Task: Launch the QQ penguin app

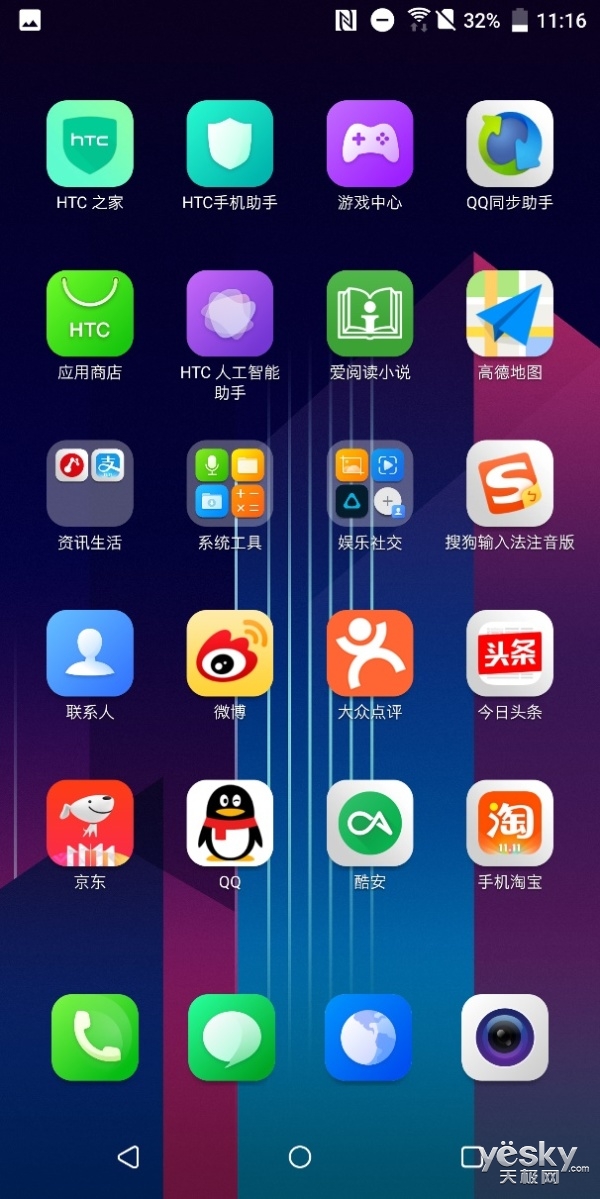Action: 230,824
